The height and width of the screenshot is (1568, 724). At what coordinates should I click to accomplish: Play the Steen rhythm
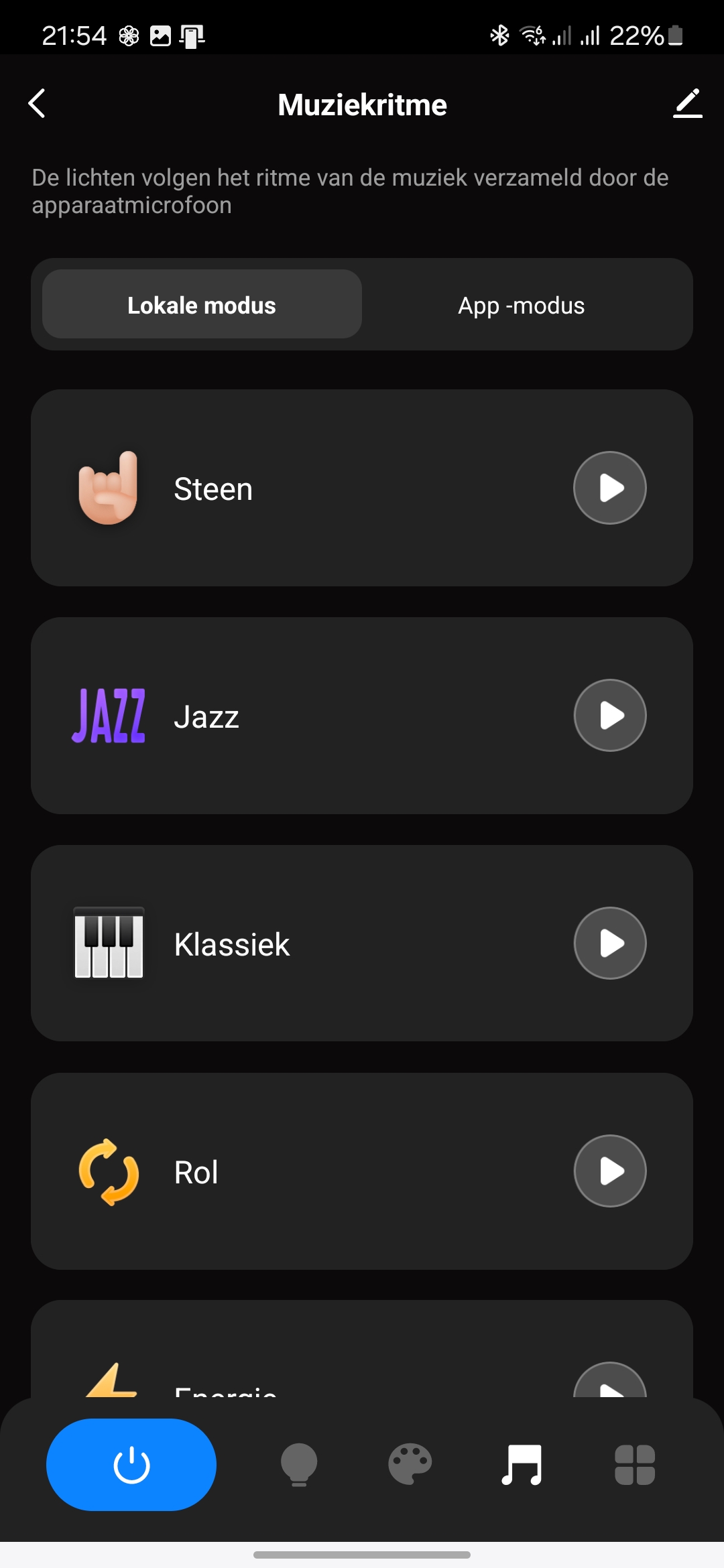pyautogui.click(x=610, y=488)
